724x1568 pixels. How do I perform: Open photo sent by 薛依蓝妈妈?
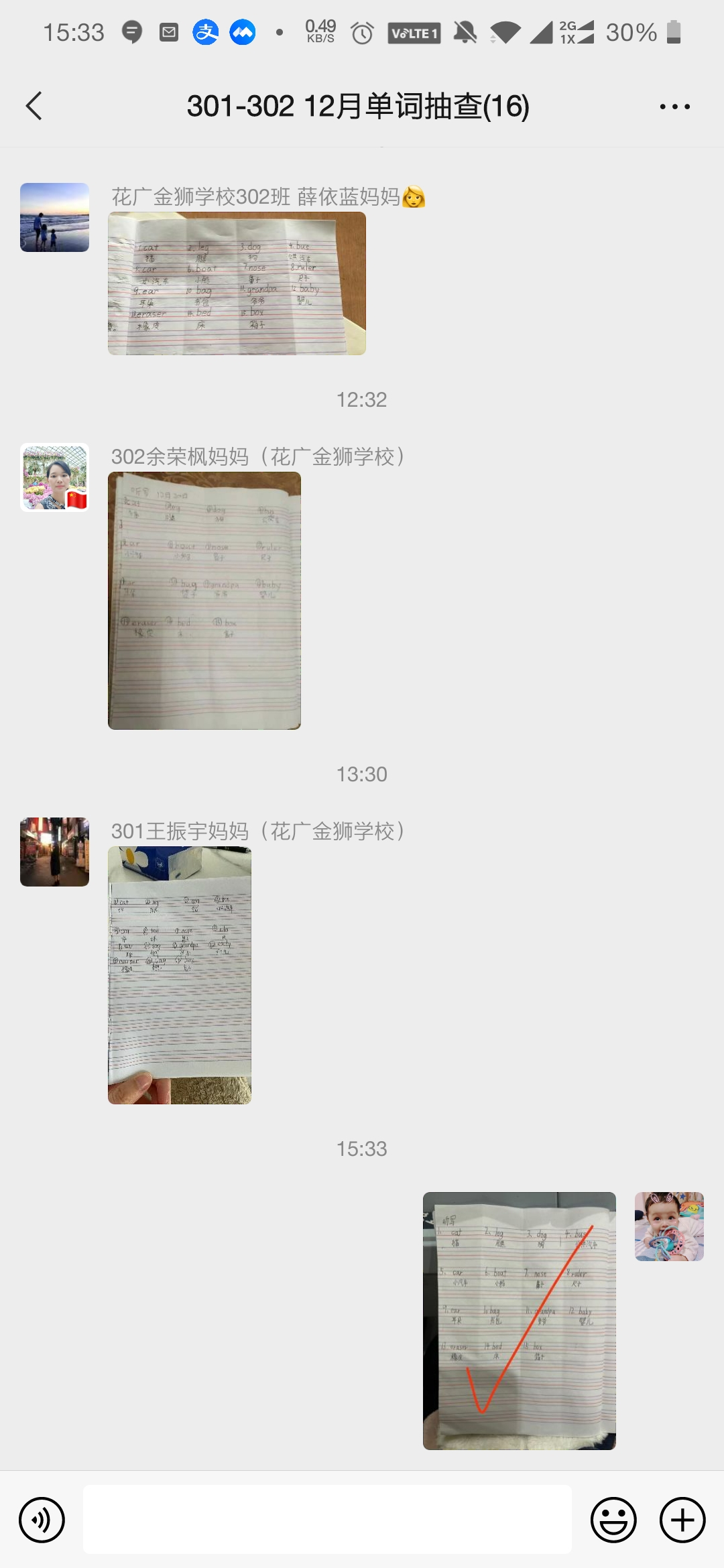[x=237, y=283]
